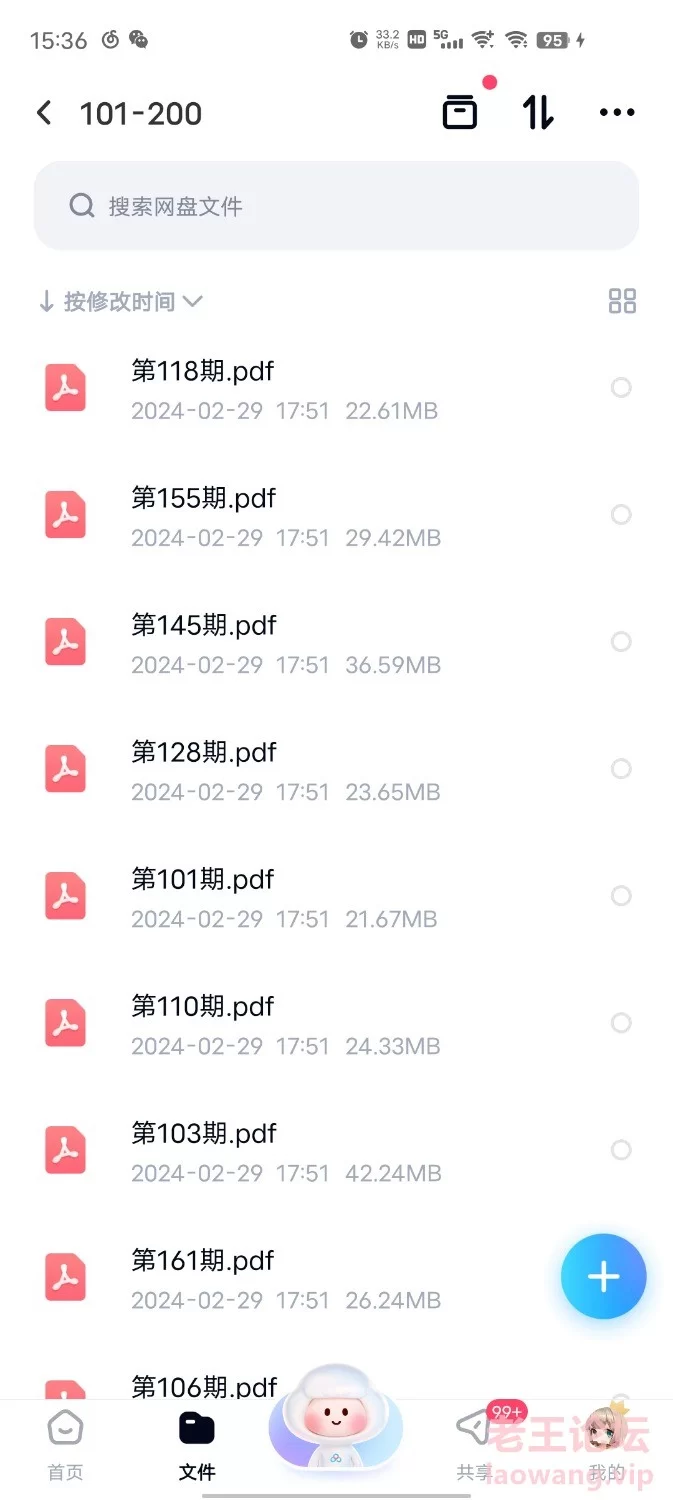Expand the 按修改时间 sort dropdown
This screenshot has height=1500, width=673.
(120, 301)
